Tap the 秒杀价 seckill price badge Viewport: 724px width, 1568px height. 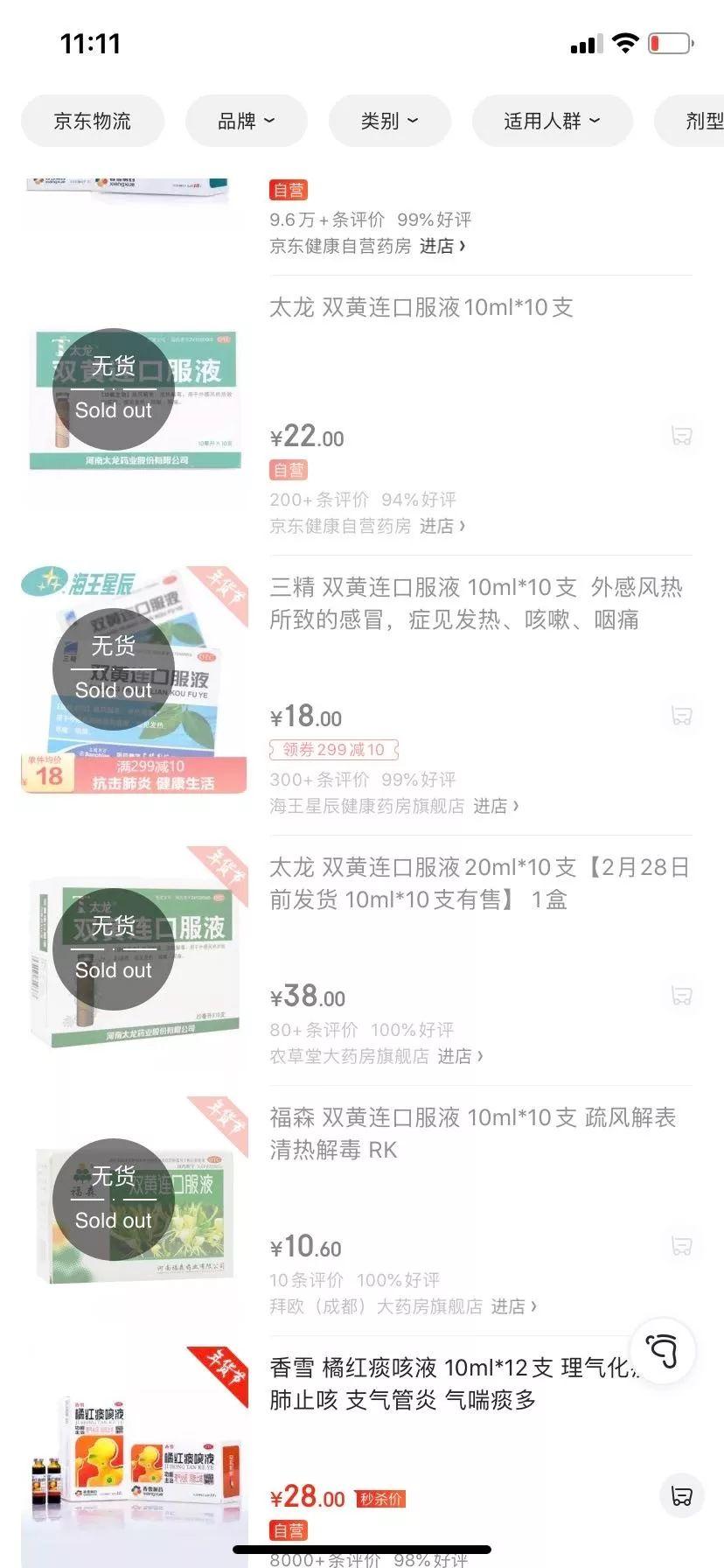[382, 1498]
